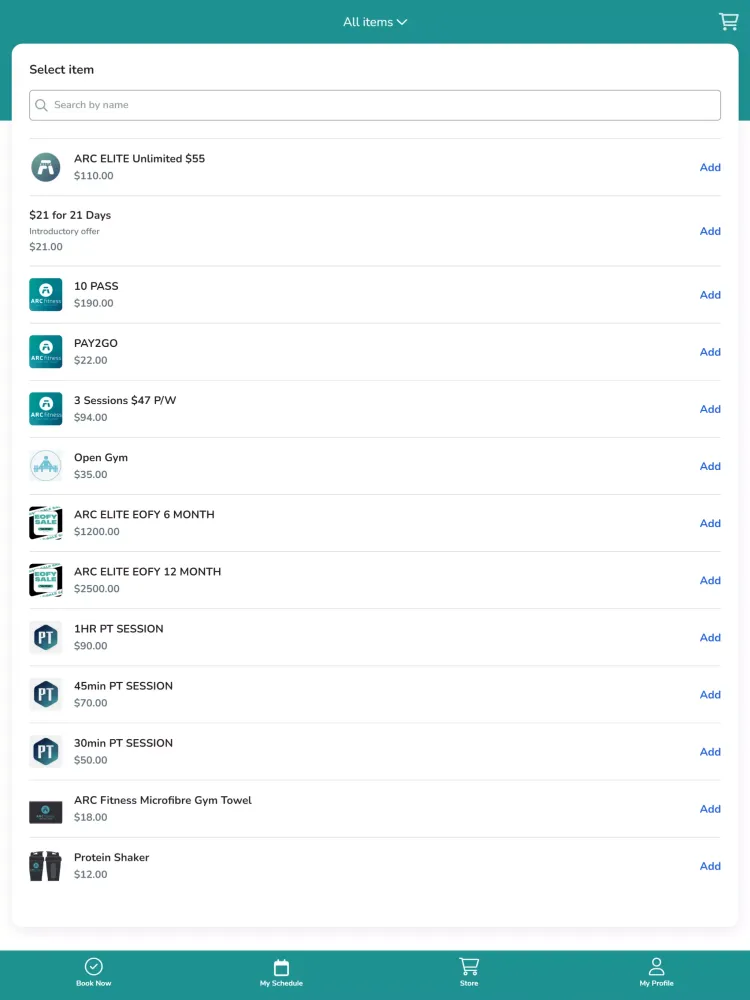
Task: Open the shopping cart
Action: (728, 22)
